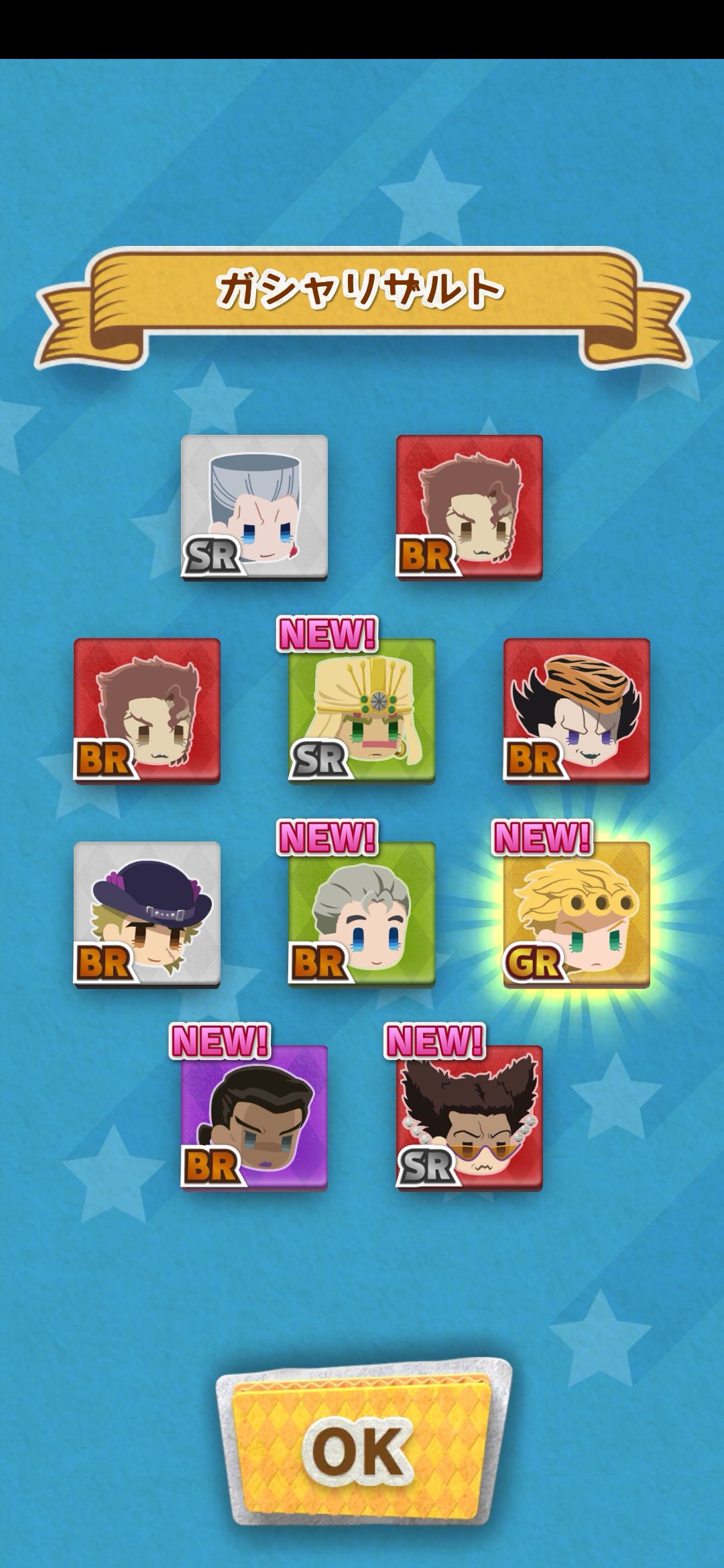
Task: Select the glowing GR blond character tile
Action: click(577, 915)
